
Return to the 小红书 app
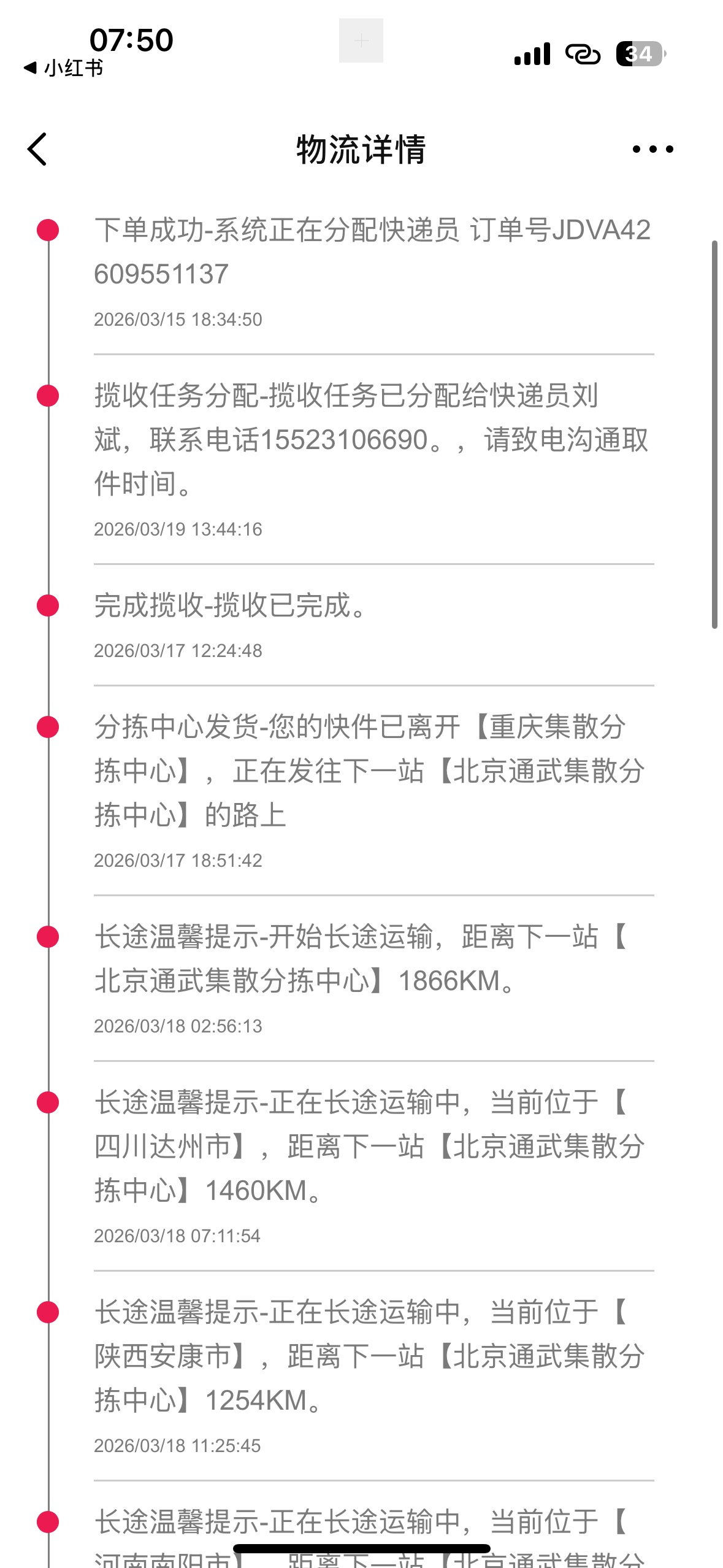pyautogui.click(x=63, y=68)
